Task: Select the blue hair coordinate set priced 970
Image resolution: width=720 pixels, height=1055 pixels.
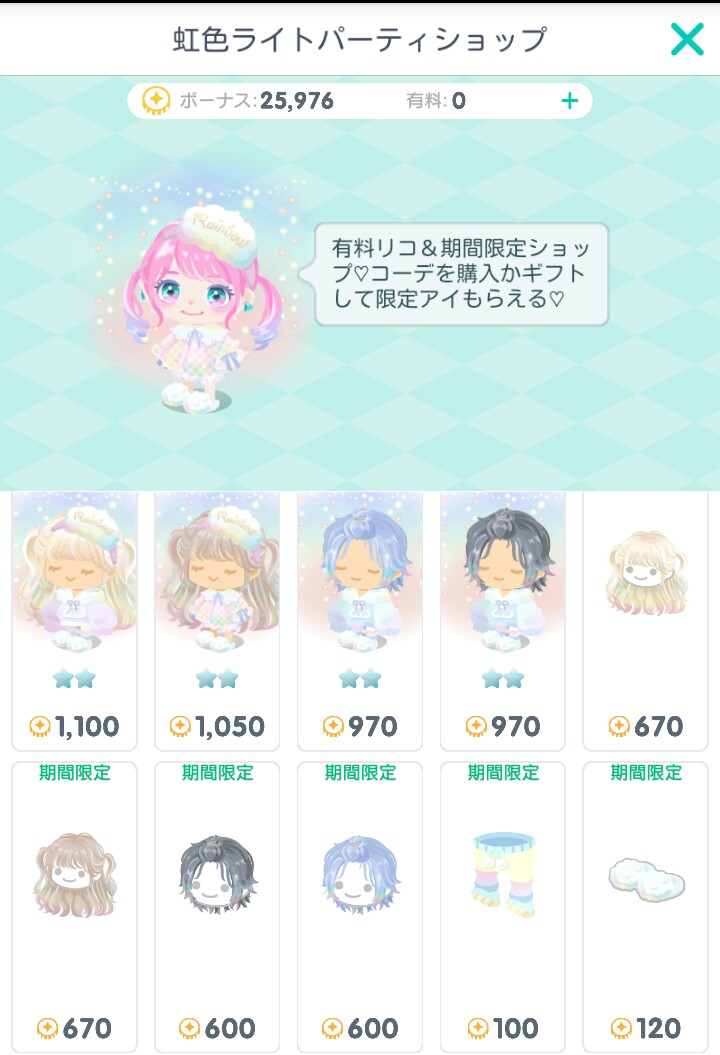Action: [360, 620]
